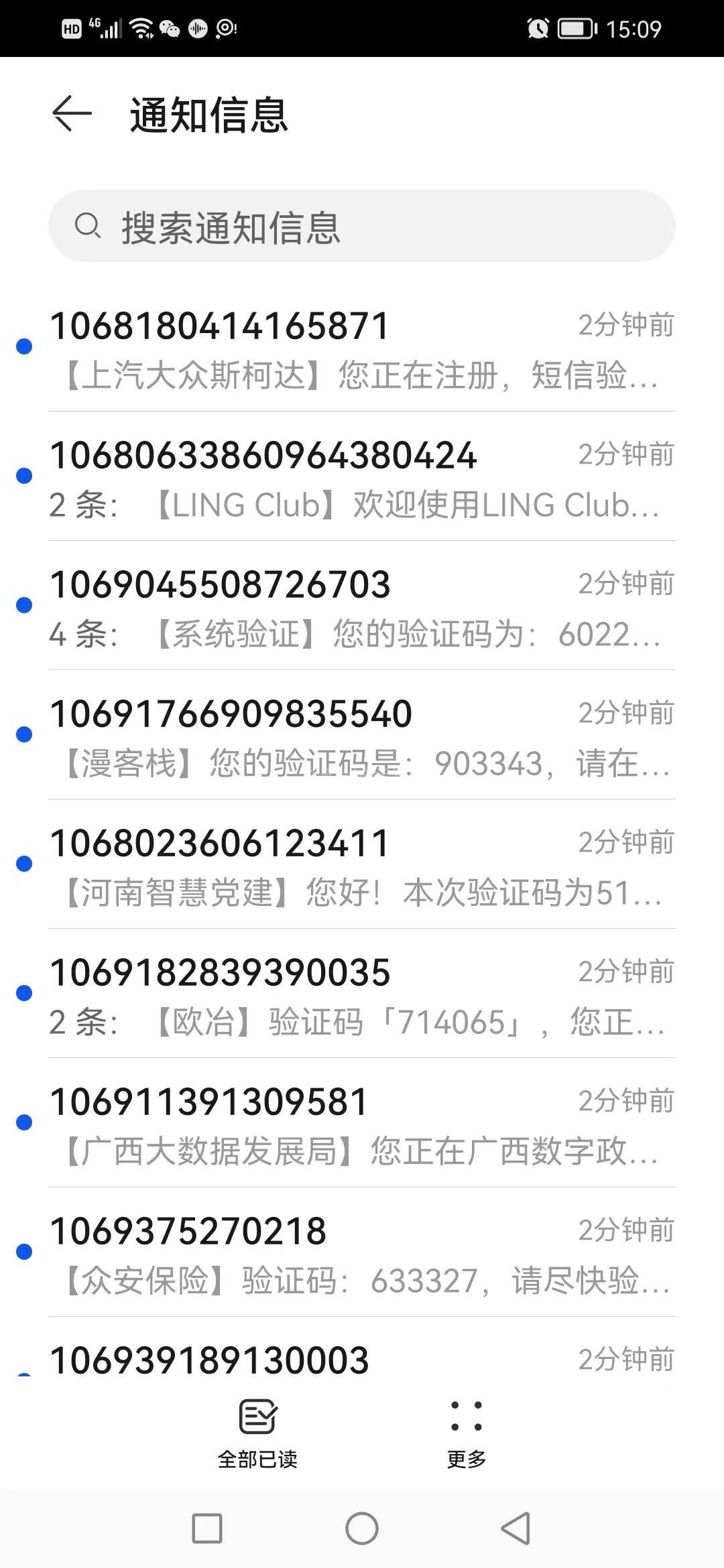Open the LING Club message thread
This screenshot has width=724, height=1568.
[362, 476]
